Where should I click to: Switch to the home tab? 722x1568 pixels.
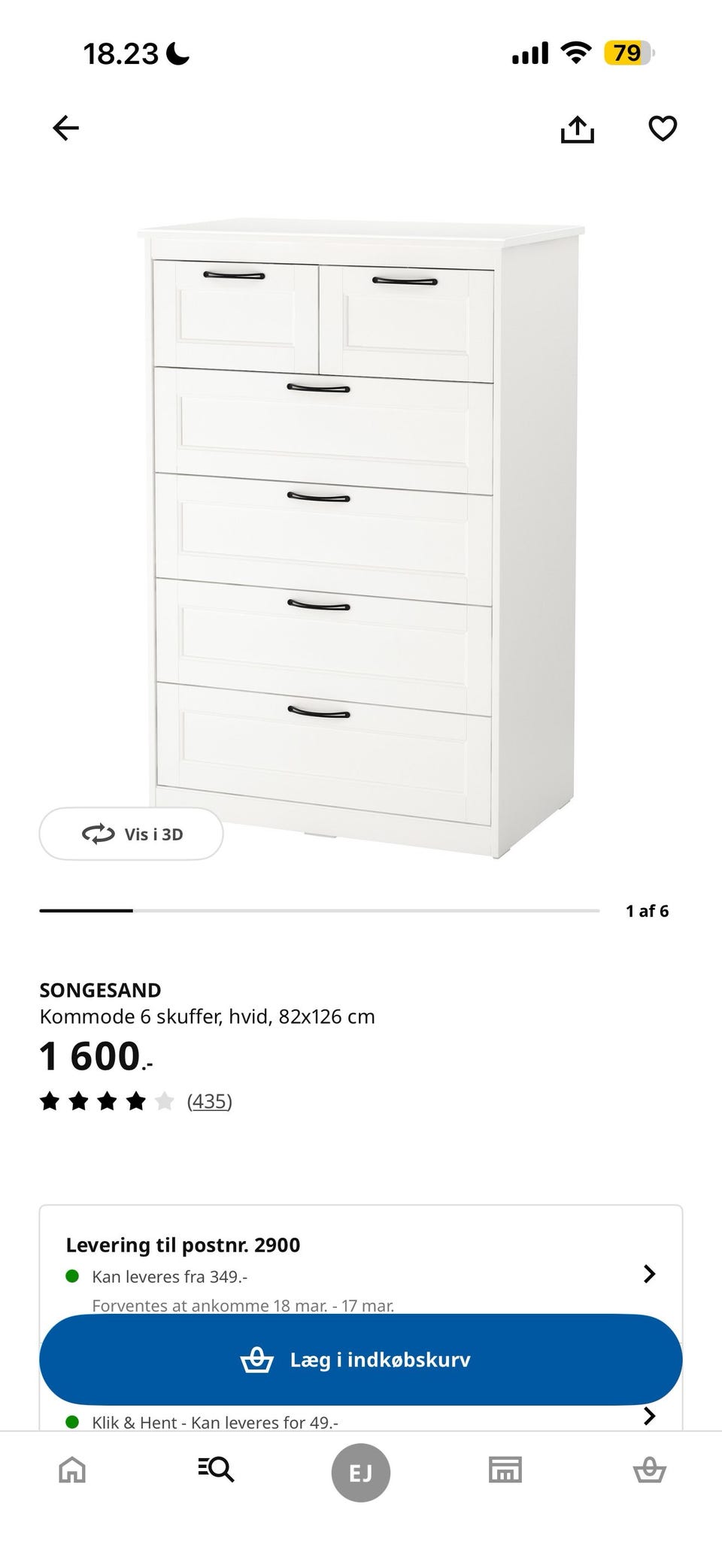coord(72,1470)
